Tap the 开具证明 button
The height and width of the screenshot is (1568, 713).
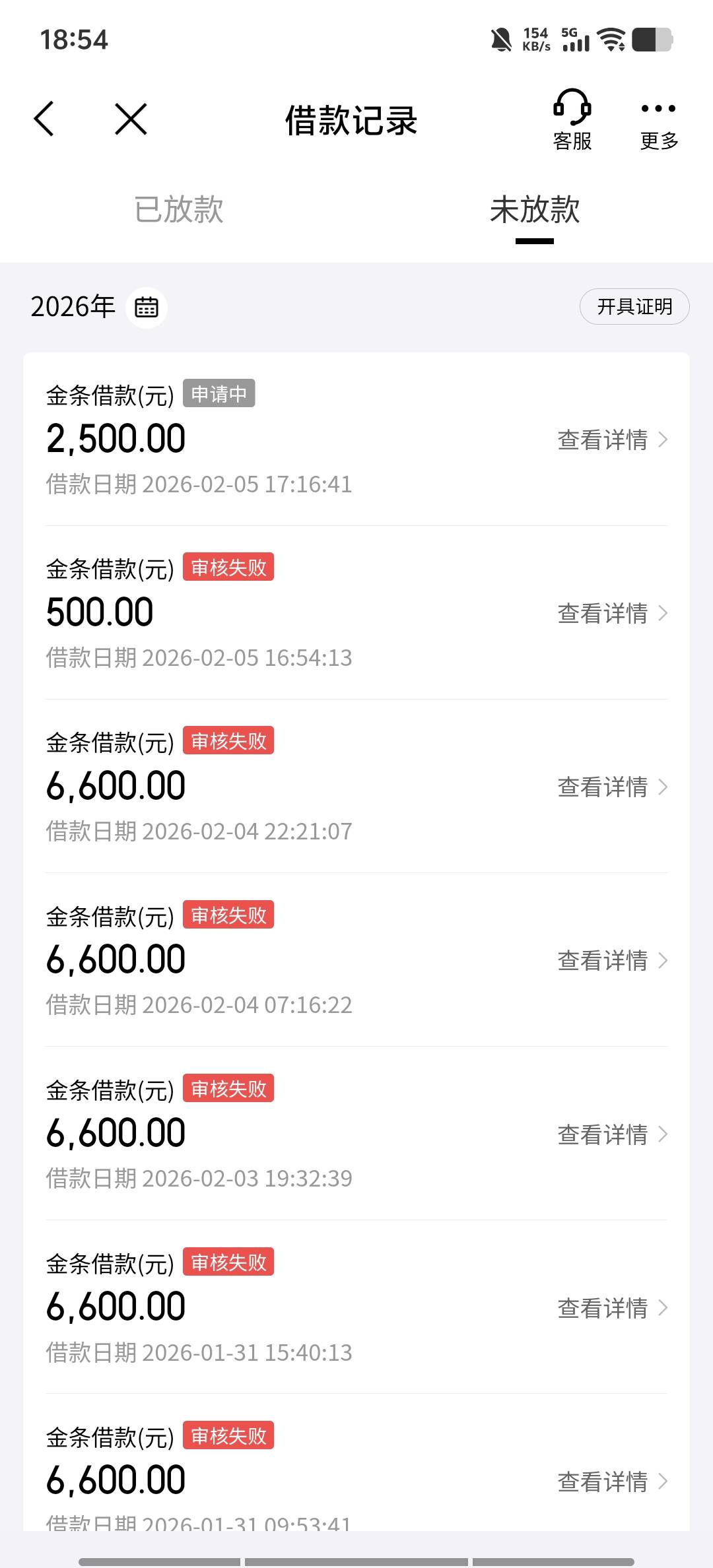[634, 307]
